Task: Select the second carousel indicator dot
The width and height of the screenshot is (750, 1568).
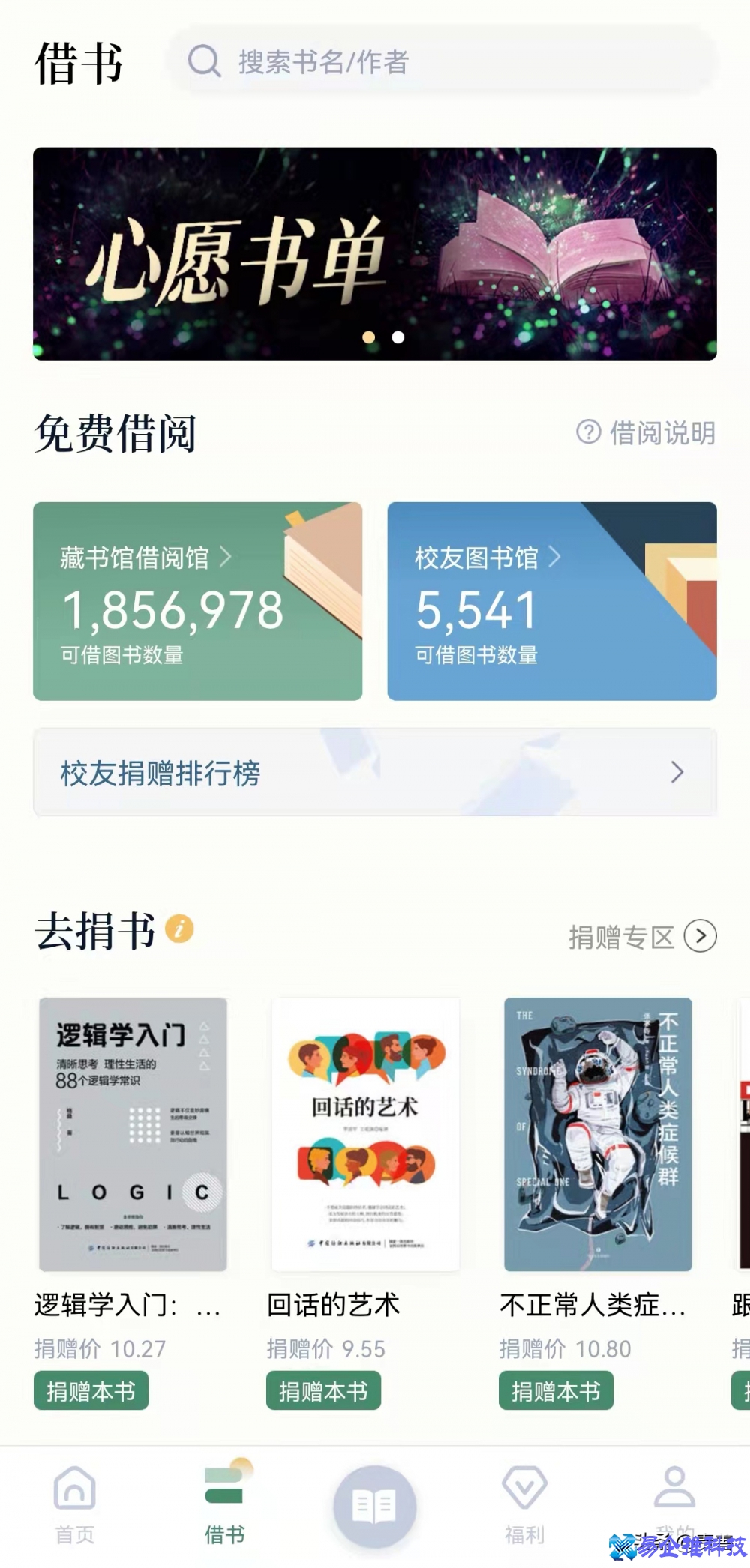Action: click(397, 338)
